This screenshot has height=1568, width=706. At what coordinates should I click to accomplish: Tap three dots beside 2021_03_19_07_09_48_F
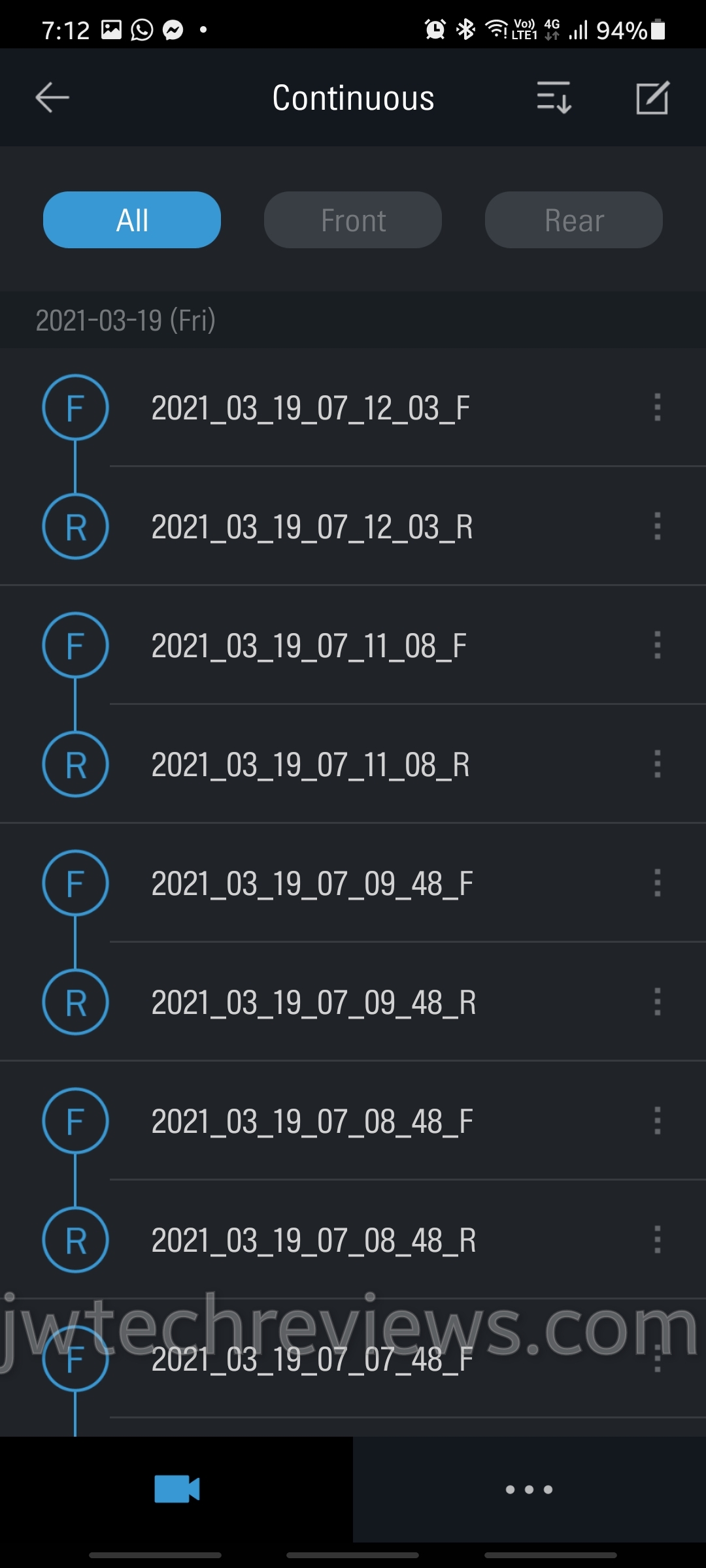click(658, 883)
